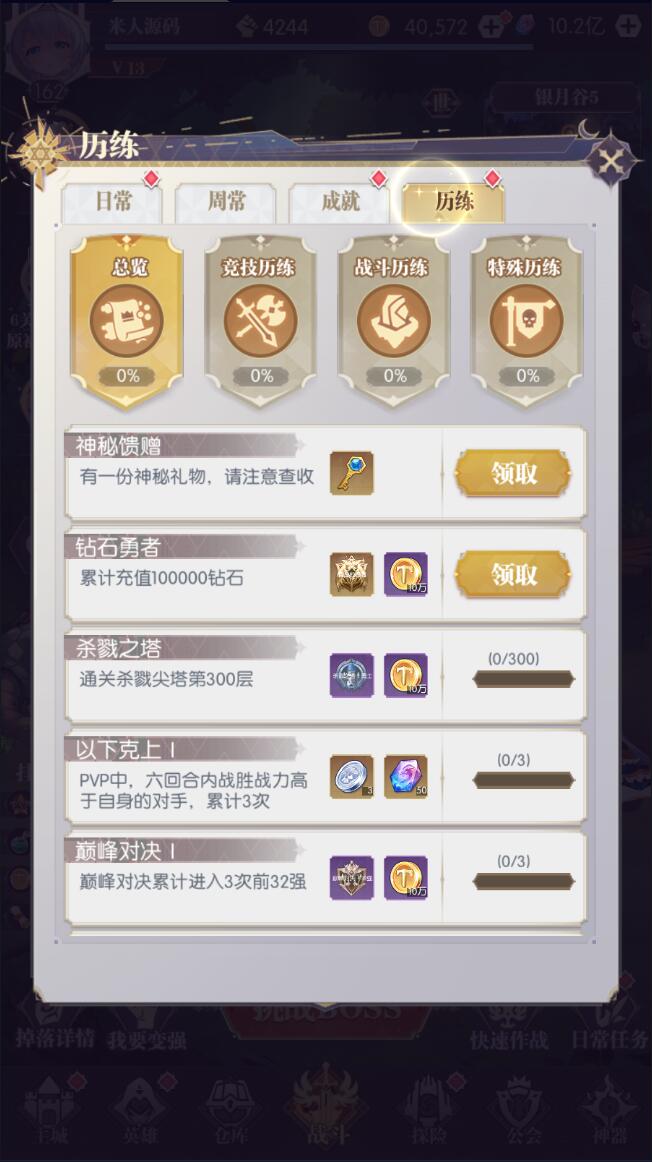Claim the 神秘馈赠 reward
652x1162 pixels.
pyautogui.click(x=513, y=473)
